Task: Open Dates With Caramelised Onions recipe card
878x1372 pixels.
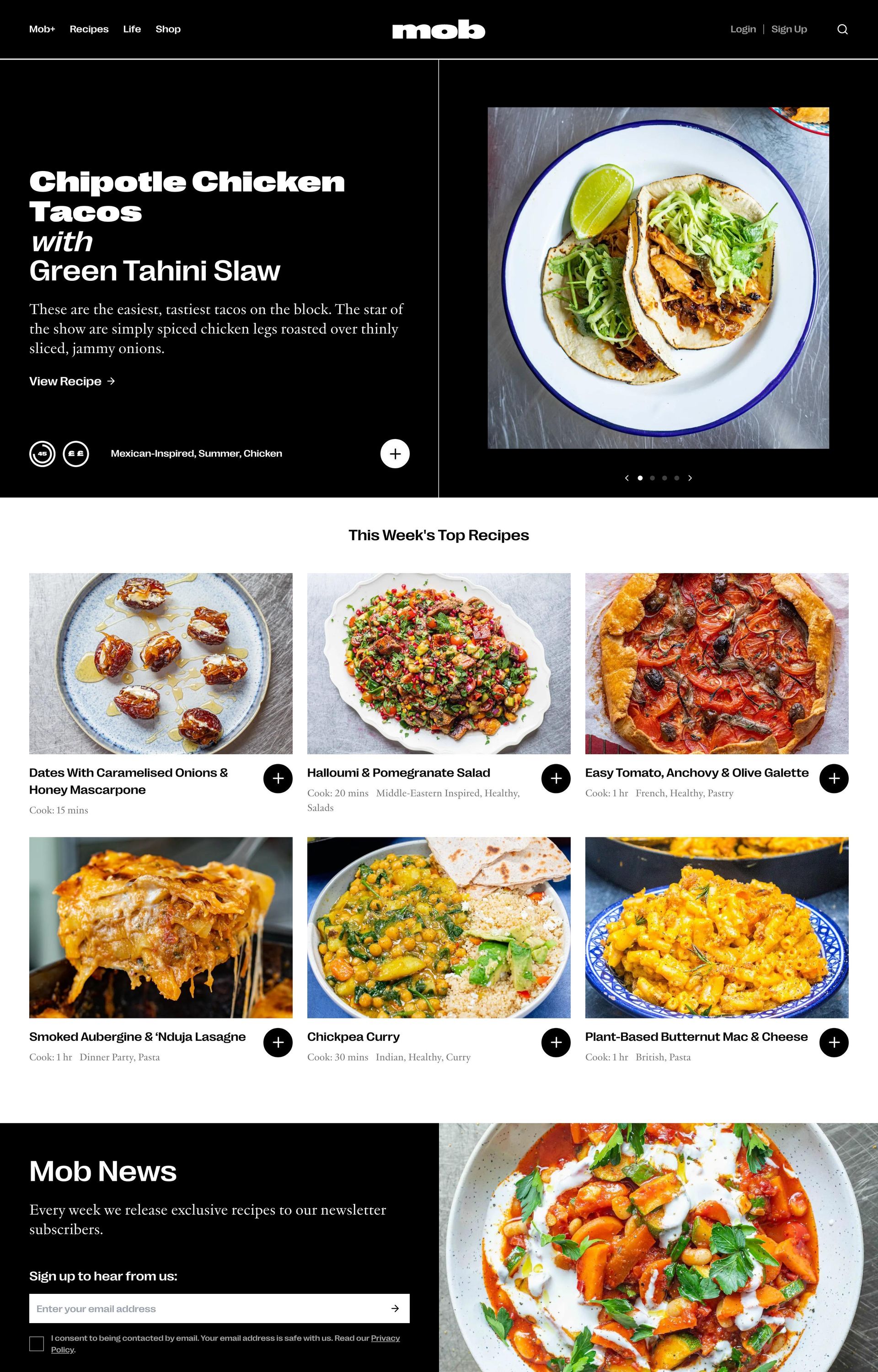Action: tap(161, 664)
